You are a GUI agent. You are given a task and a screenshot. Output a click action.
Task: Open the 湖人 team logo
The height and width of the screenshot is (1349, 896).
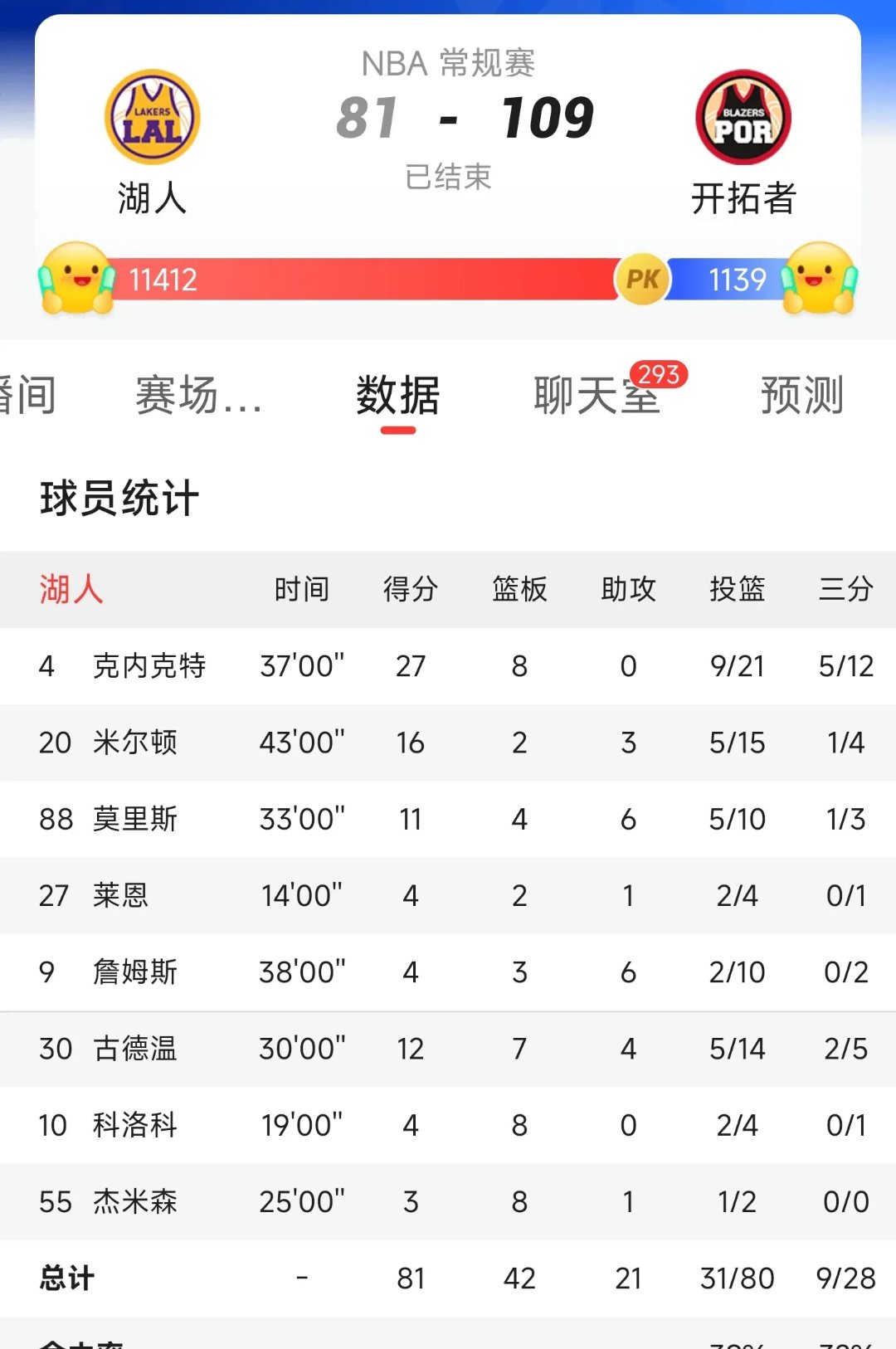[152, 117]
